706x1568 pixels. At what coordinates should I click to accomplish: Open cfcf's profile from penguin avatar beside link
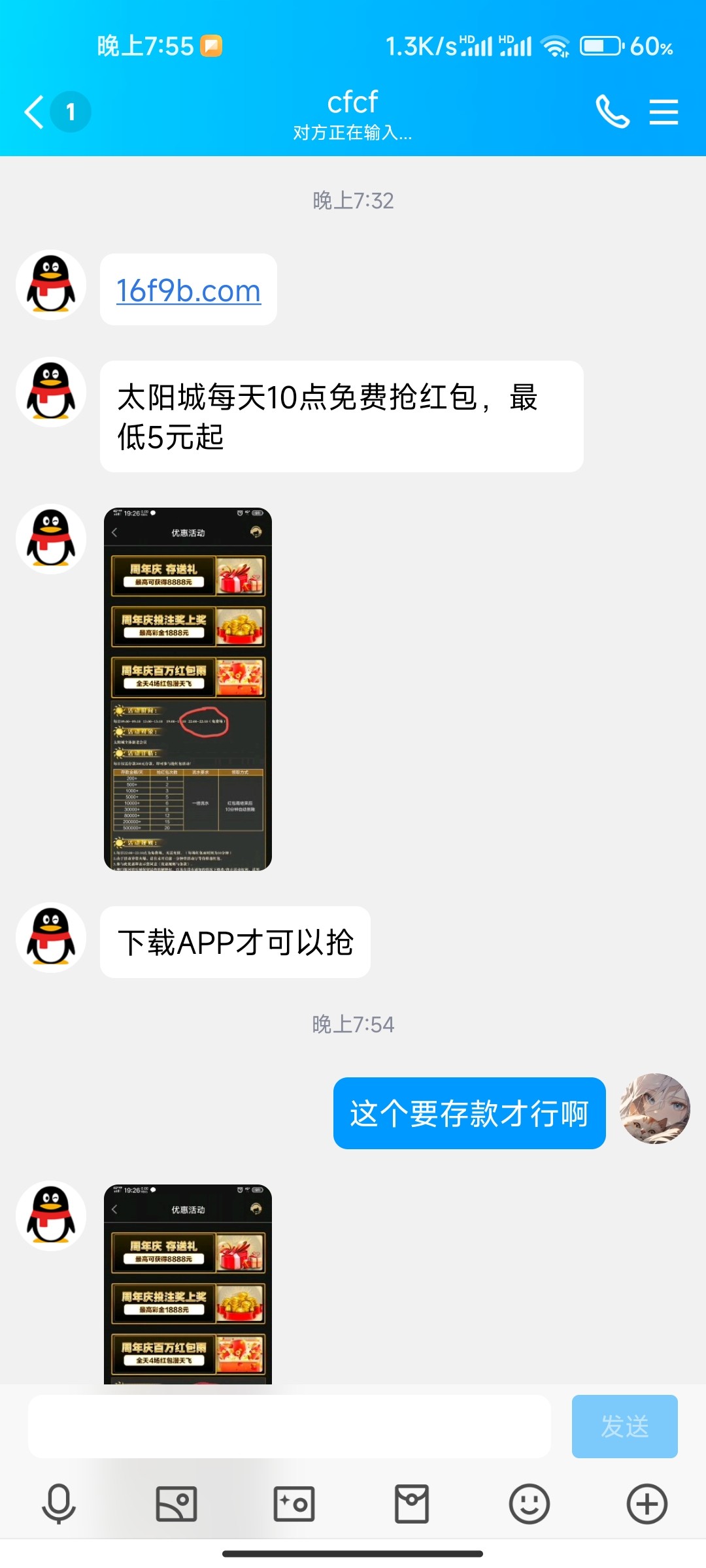pyautogui.click(x=51, y=285)
